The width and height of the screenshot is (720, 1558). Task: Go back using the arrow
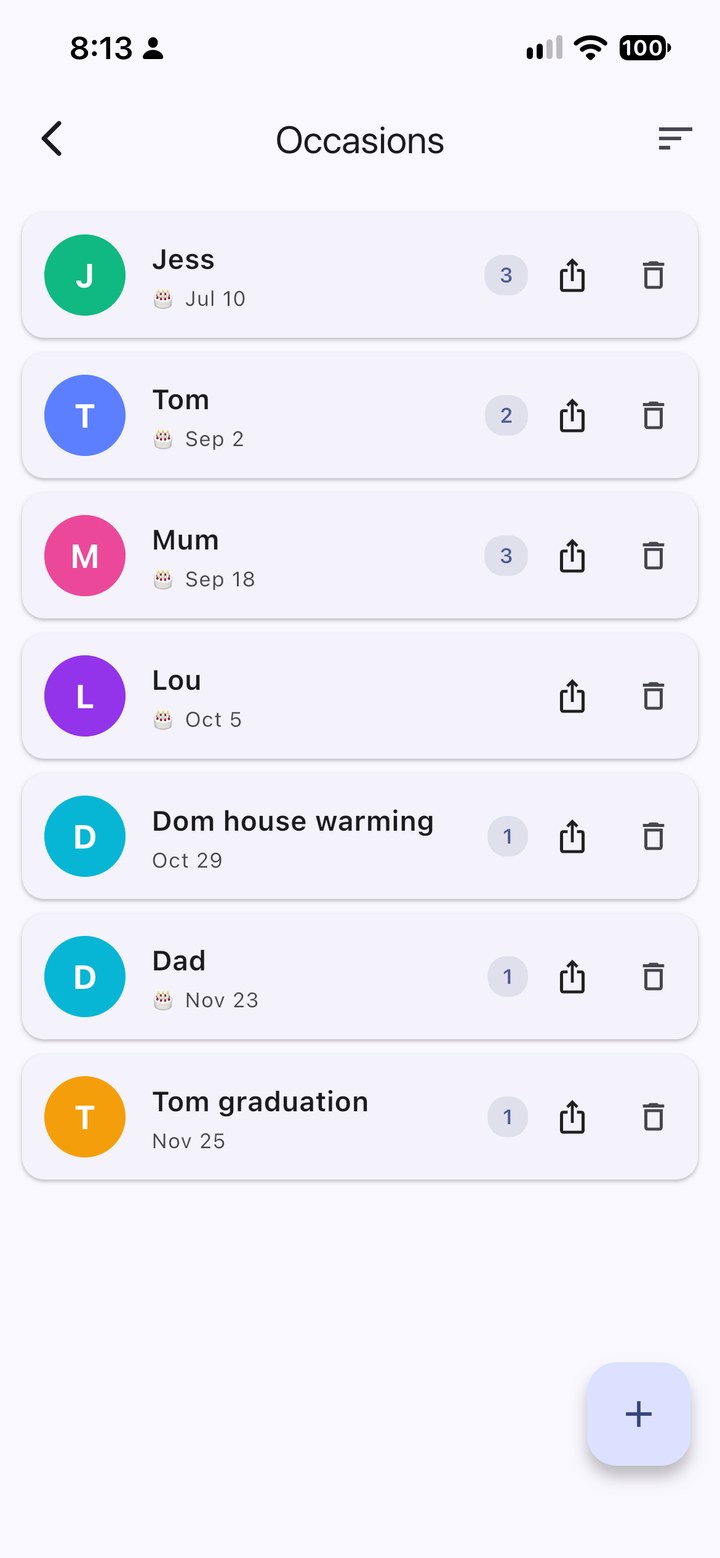pyautogui.click(x=52, y=139)
